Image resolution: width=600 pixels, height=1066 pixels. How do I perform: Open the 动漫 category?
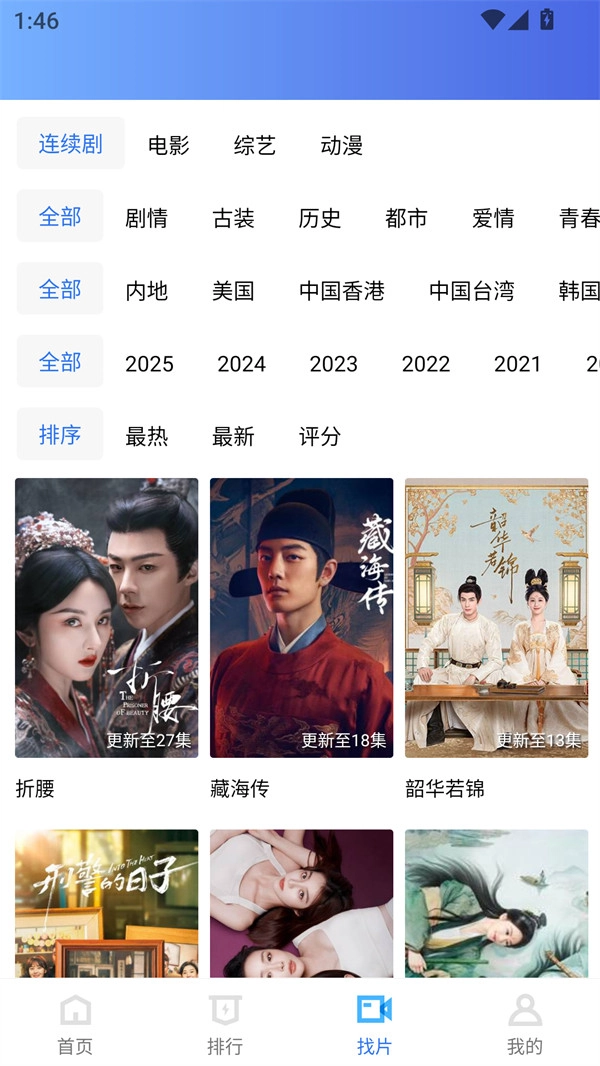pyautogui.click(x=342, y=145)
